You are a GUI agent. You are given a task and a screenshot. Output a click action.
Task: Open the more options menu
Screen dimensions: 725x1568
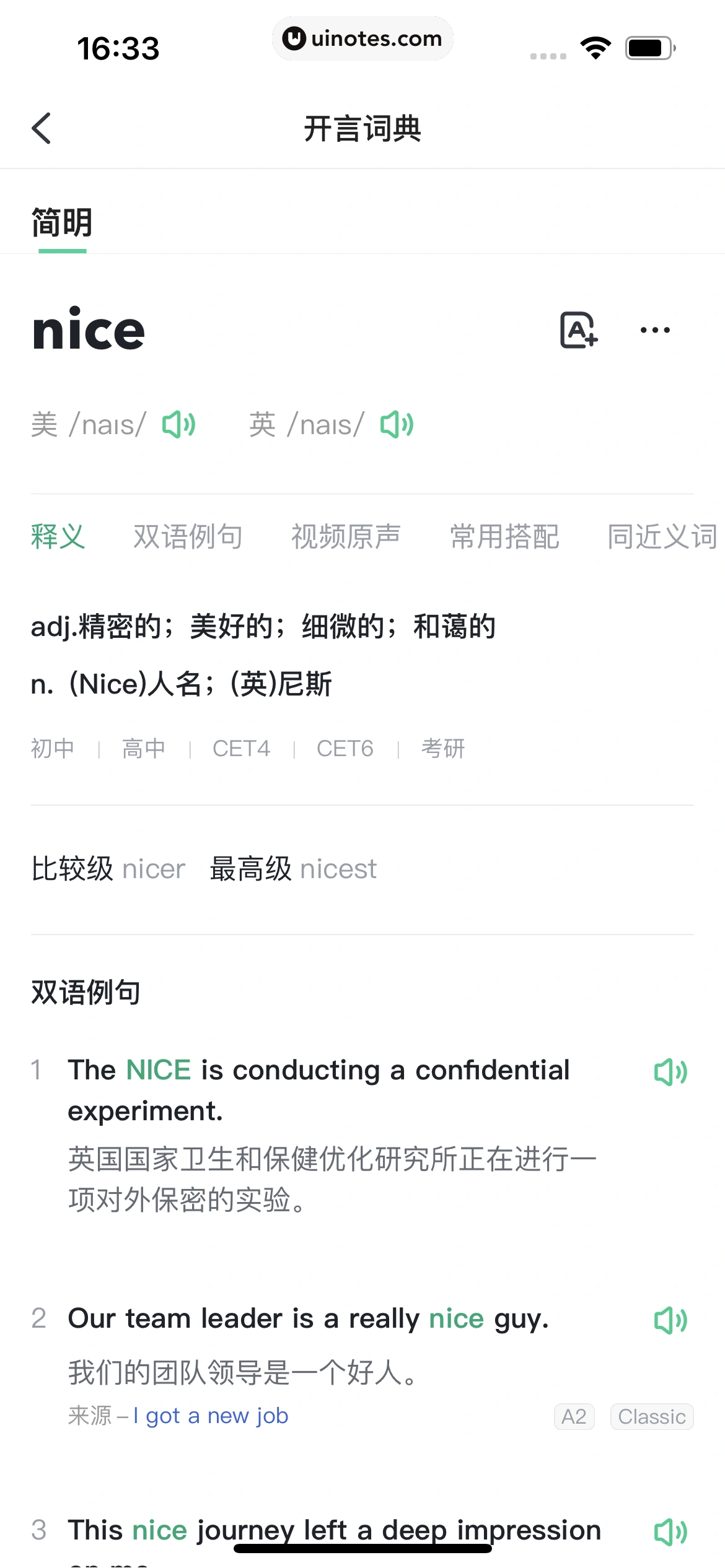point(653,330)
